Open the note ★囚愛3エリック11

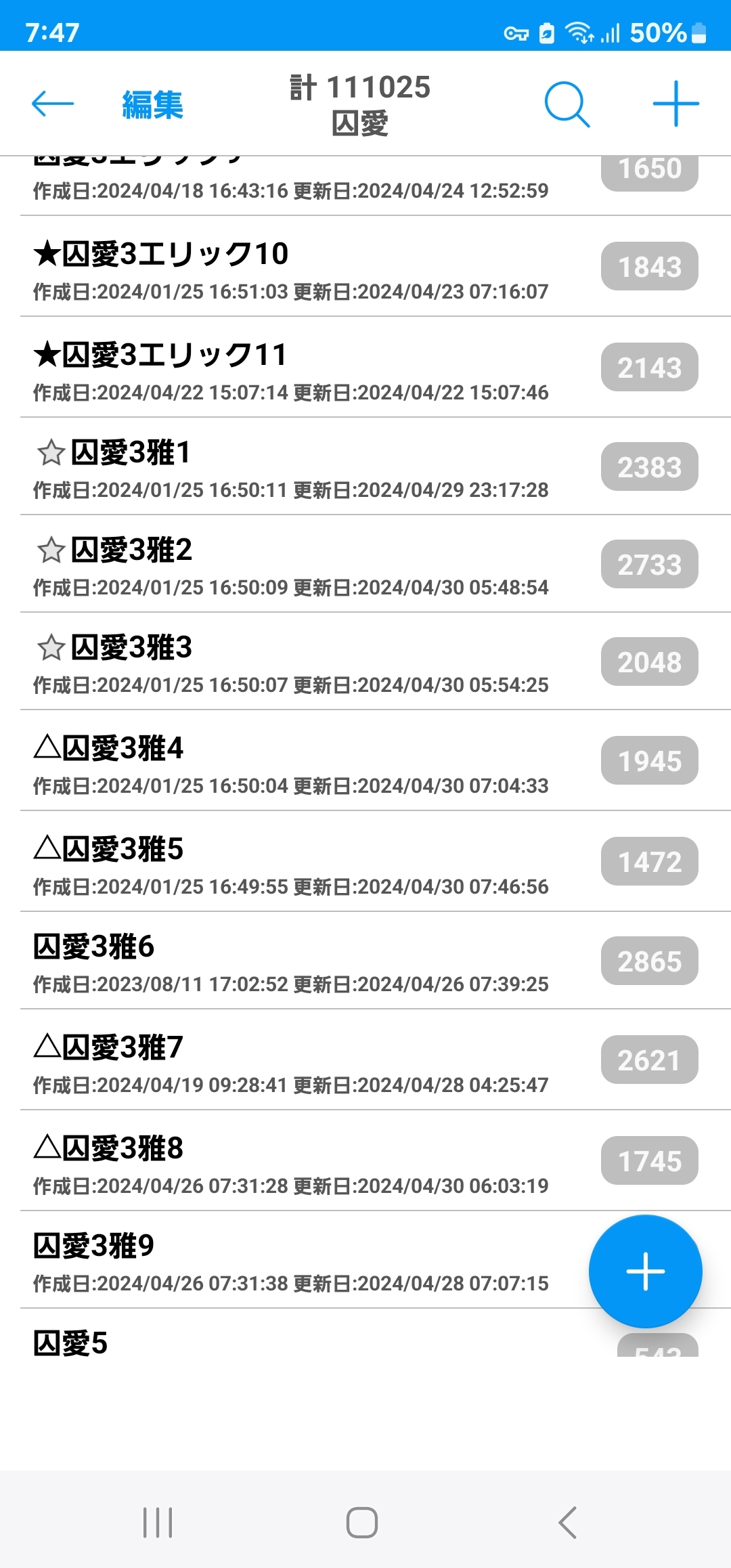point(291,368)
